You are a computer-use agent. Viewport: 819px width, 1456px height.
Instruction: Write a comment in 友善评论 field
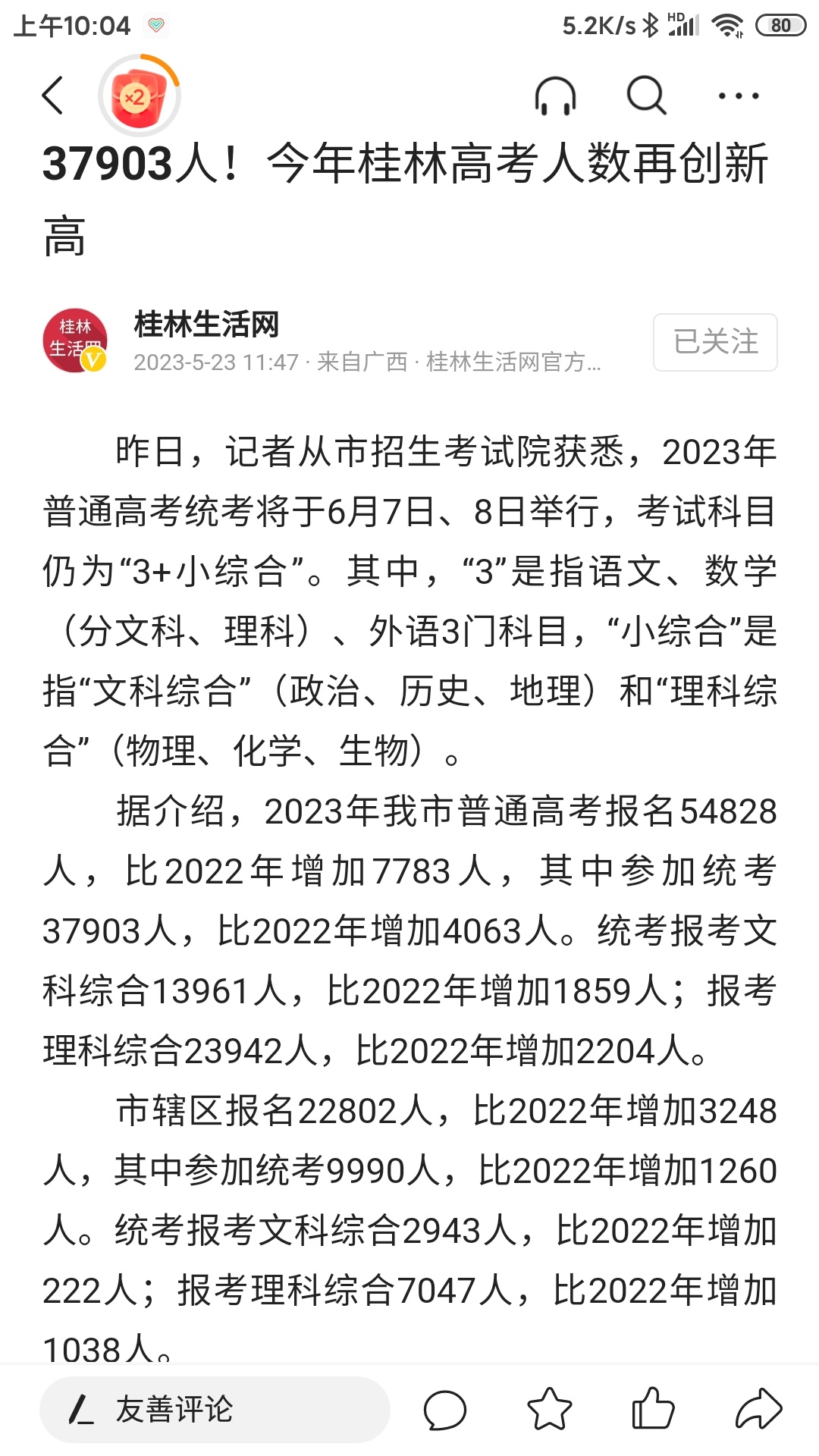pyautogui.click(x=215, y=1410)
